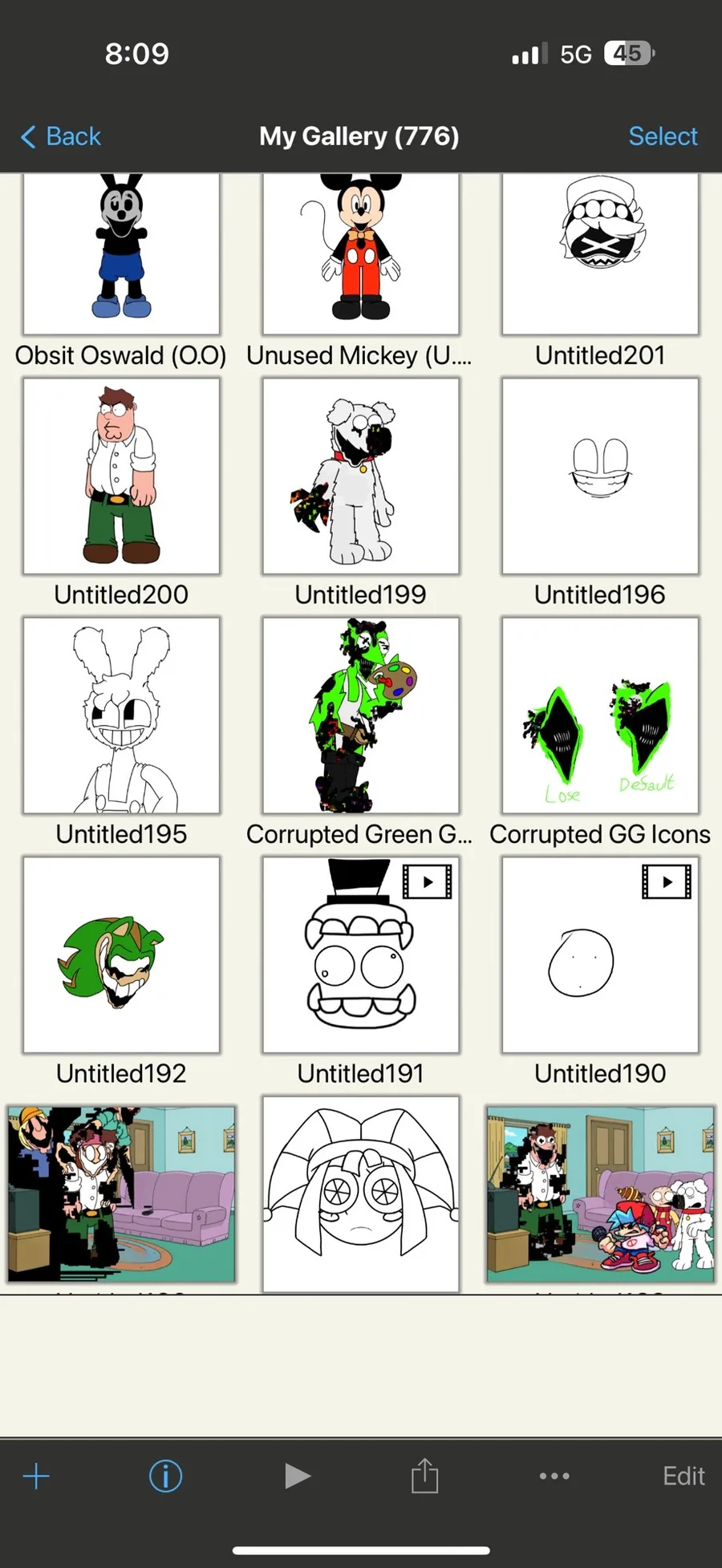Image resolution: width=722 pixels, height=1568 pixels.
Task: Go back from My Gallery
Action: click(61, 136)
